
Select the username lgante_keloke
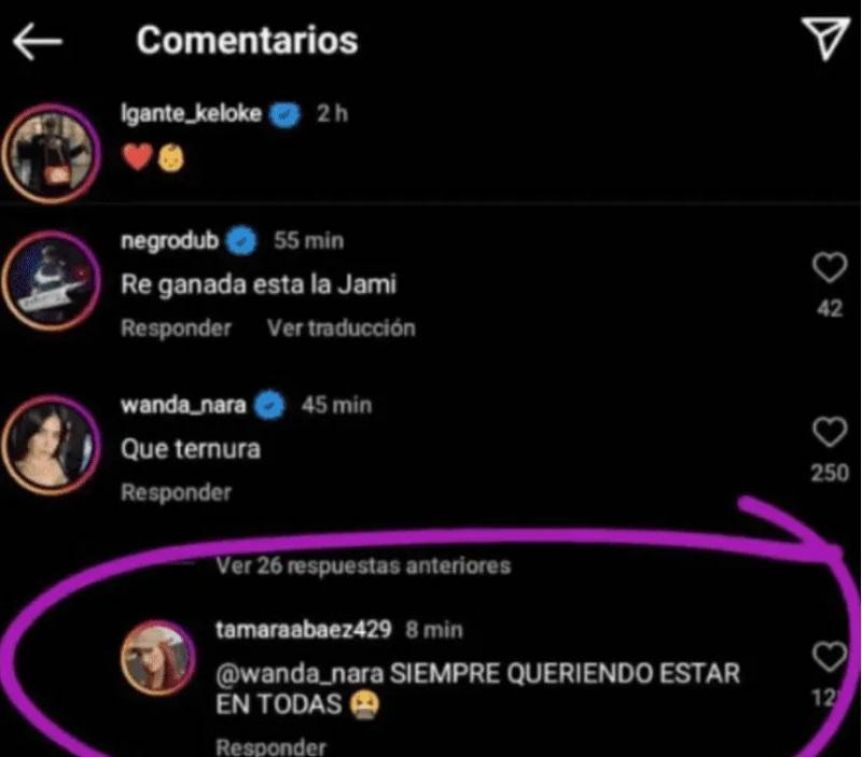point(190,114)
